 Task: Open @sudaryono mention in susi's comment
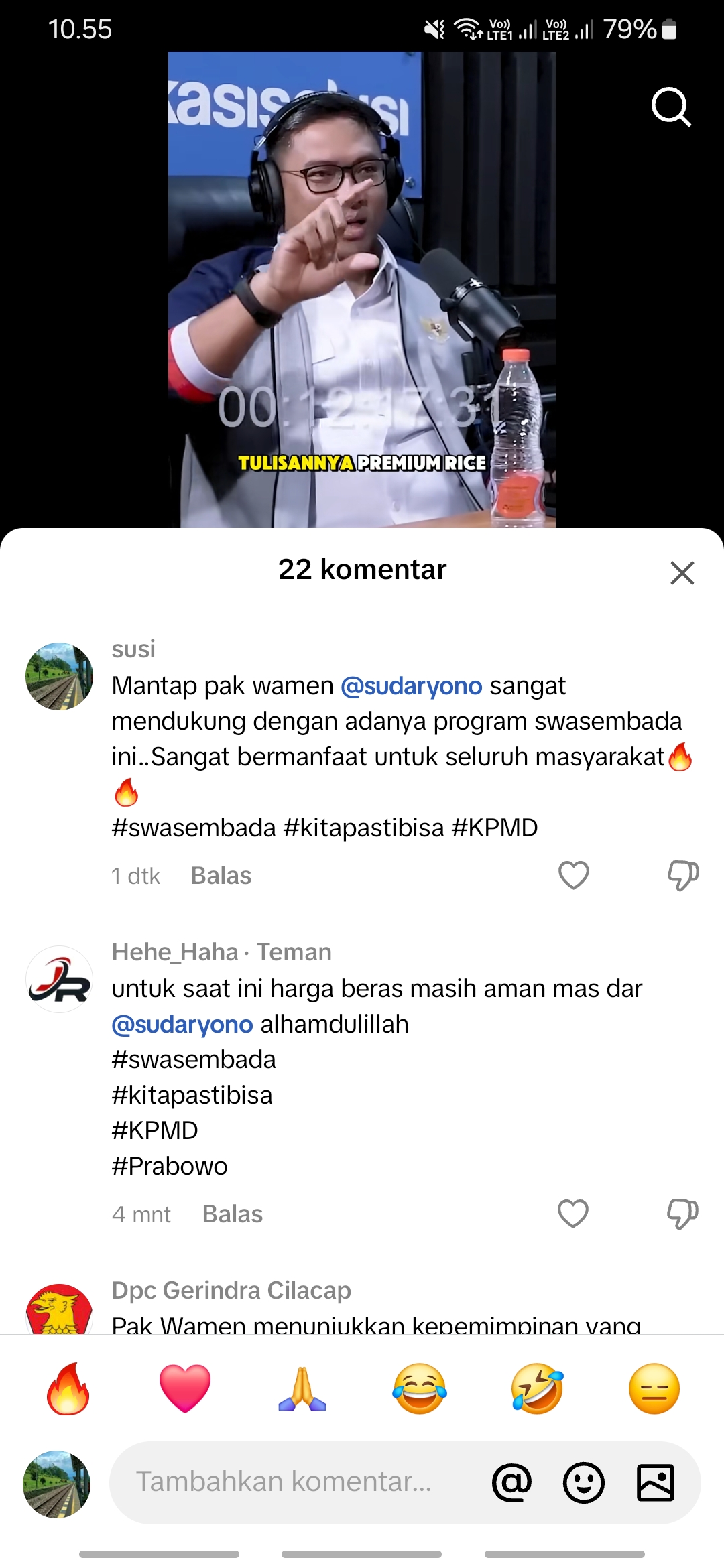tap(412, 685)
